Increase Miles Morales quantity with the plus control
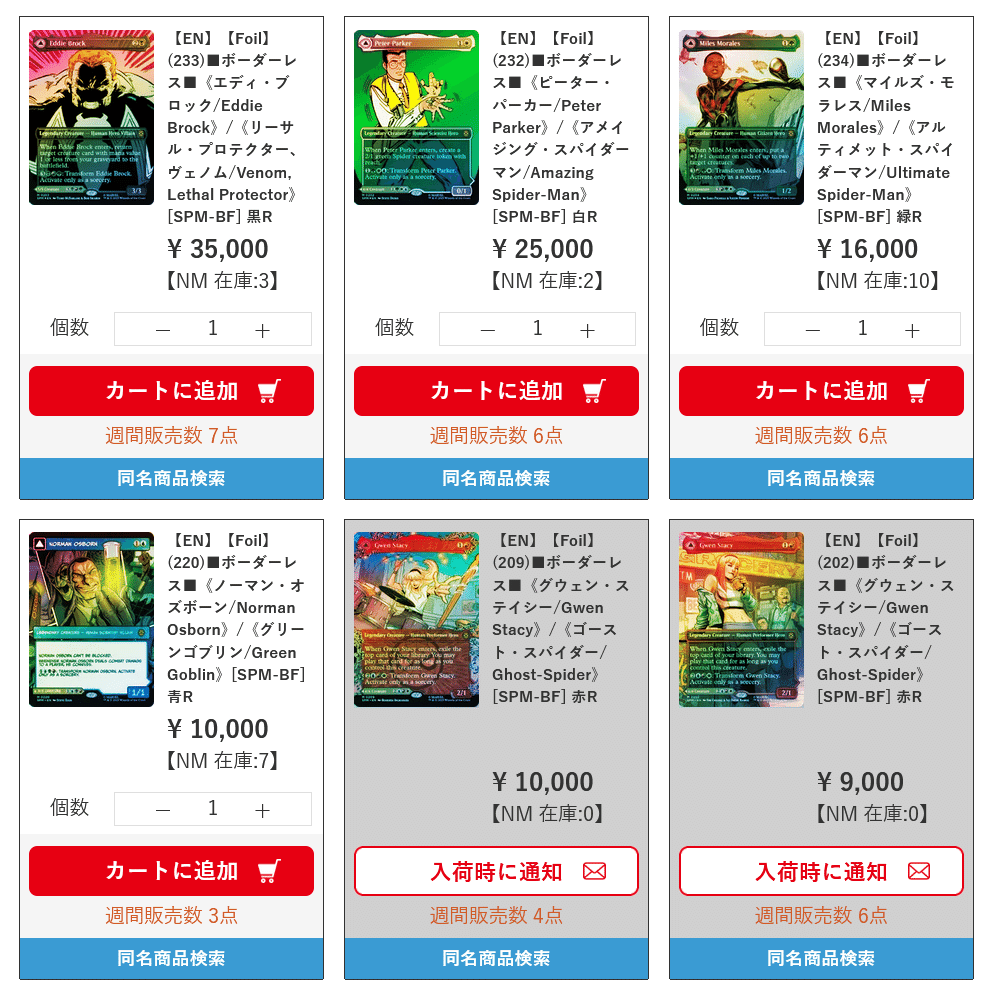The height and width of the screenshot is (995, 983). (x=911, y=328)
